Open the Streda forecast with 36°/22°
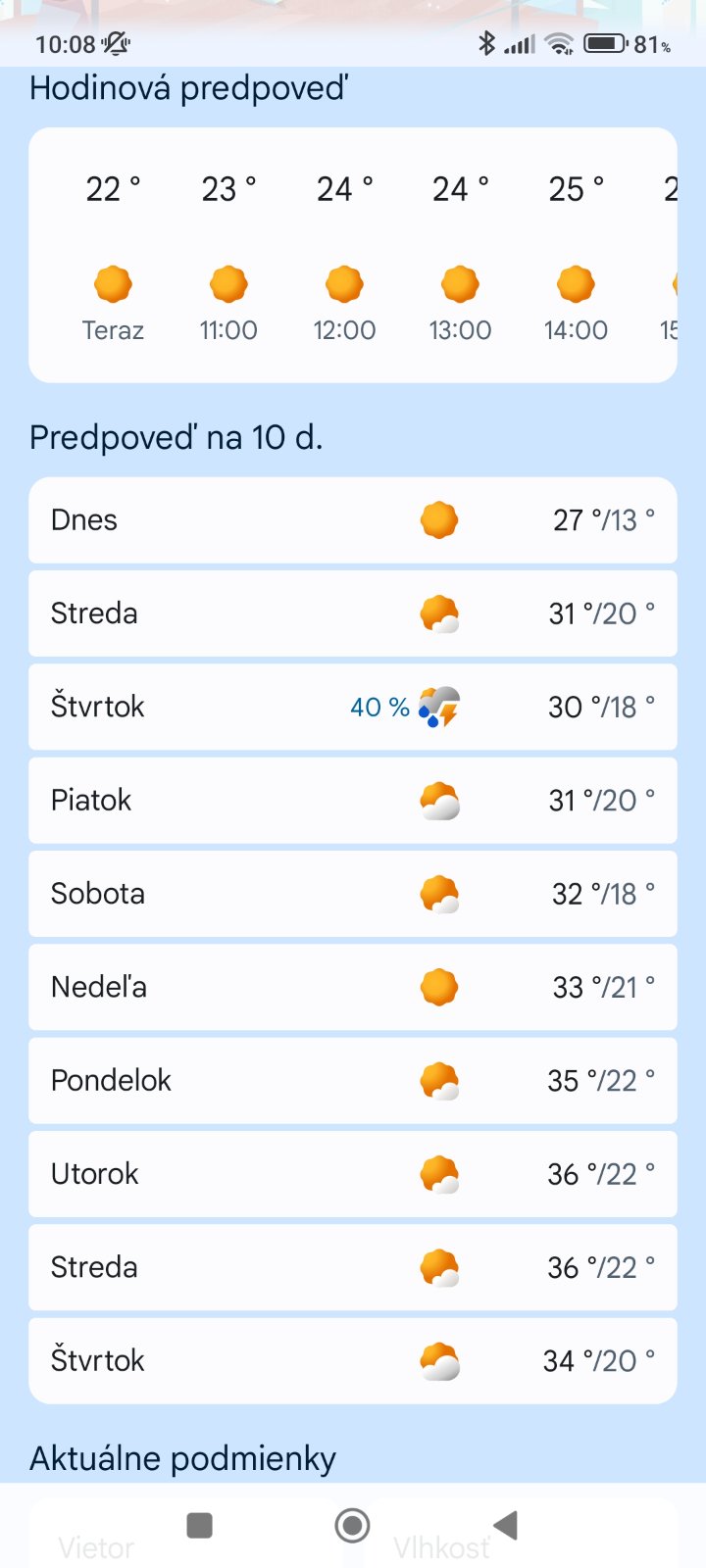 tap(353, 1267)
